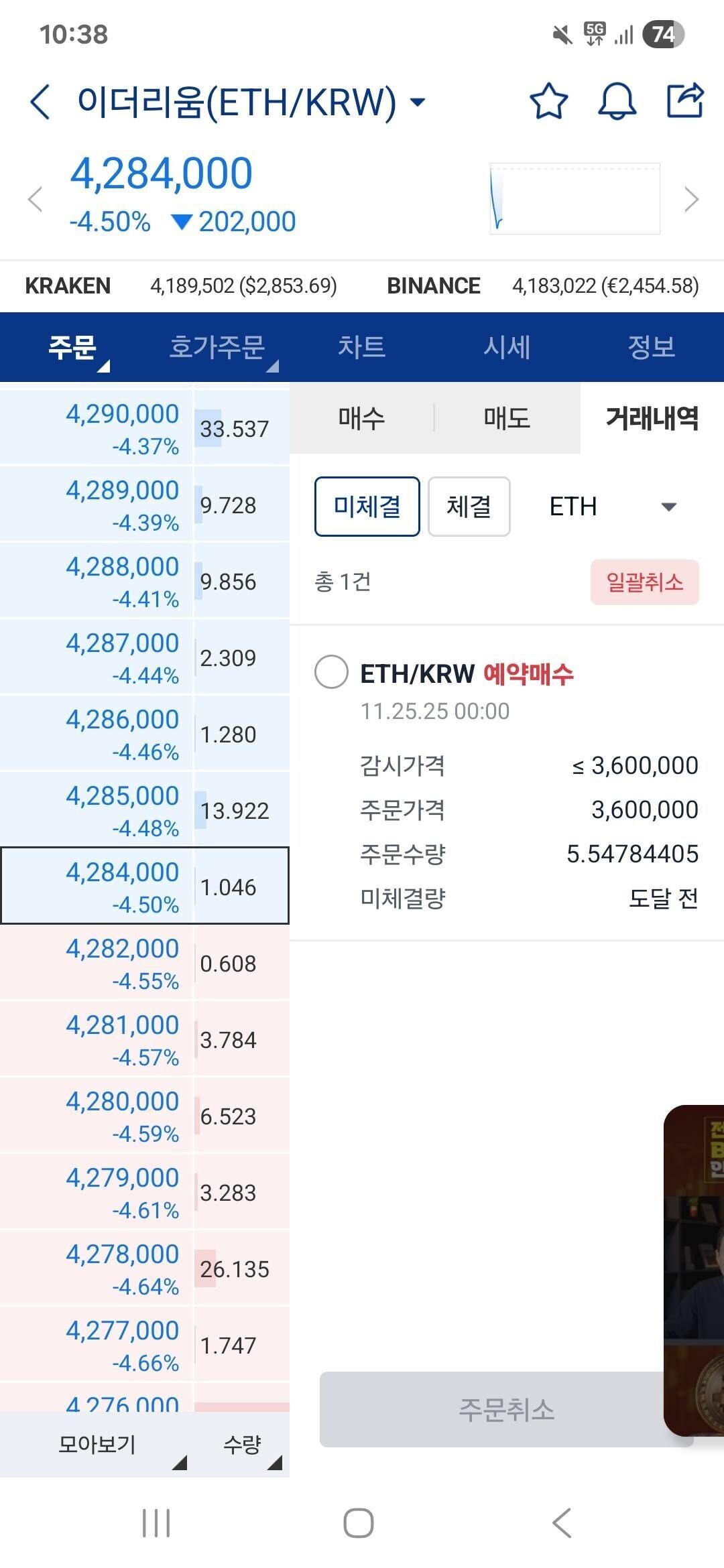Filter to 미체결 open orders

367,507
